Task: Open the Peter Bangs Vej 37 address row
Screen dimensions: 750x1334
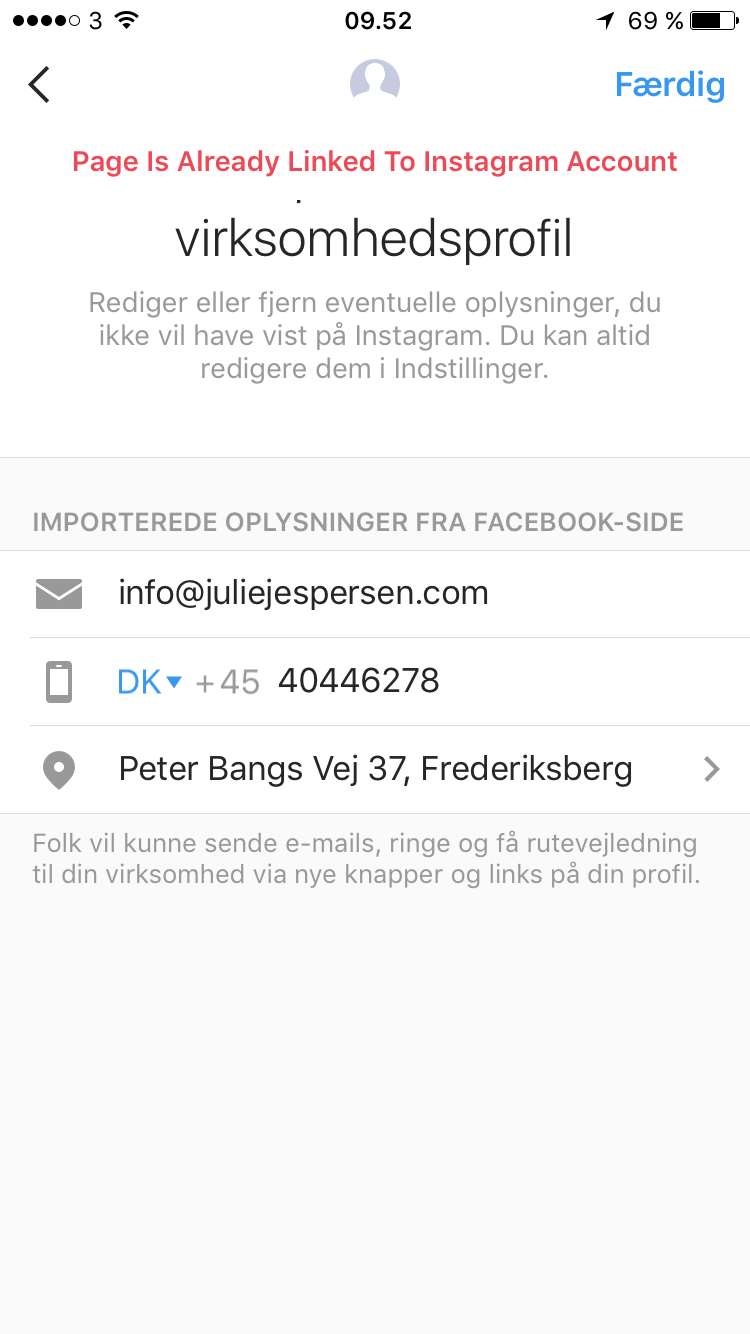Action: pyautogui.click(x=375, y=769)
